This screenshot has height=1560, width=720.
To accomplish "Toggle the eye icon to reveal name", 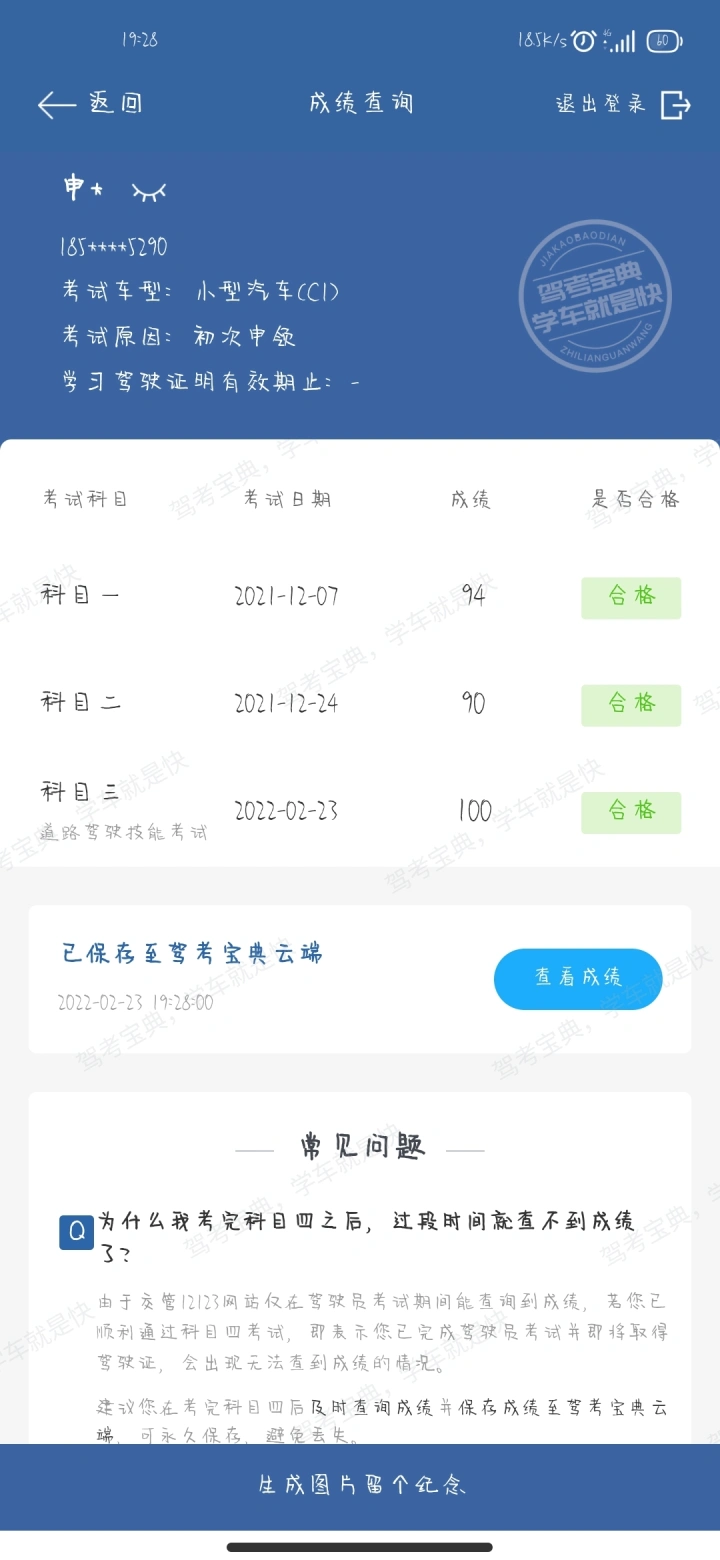I will pos(149,191).
